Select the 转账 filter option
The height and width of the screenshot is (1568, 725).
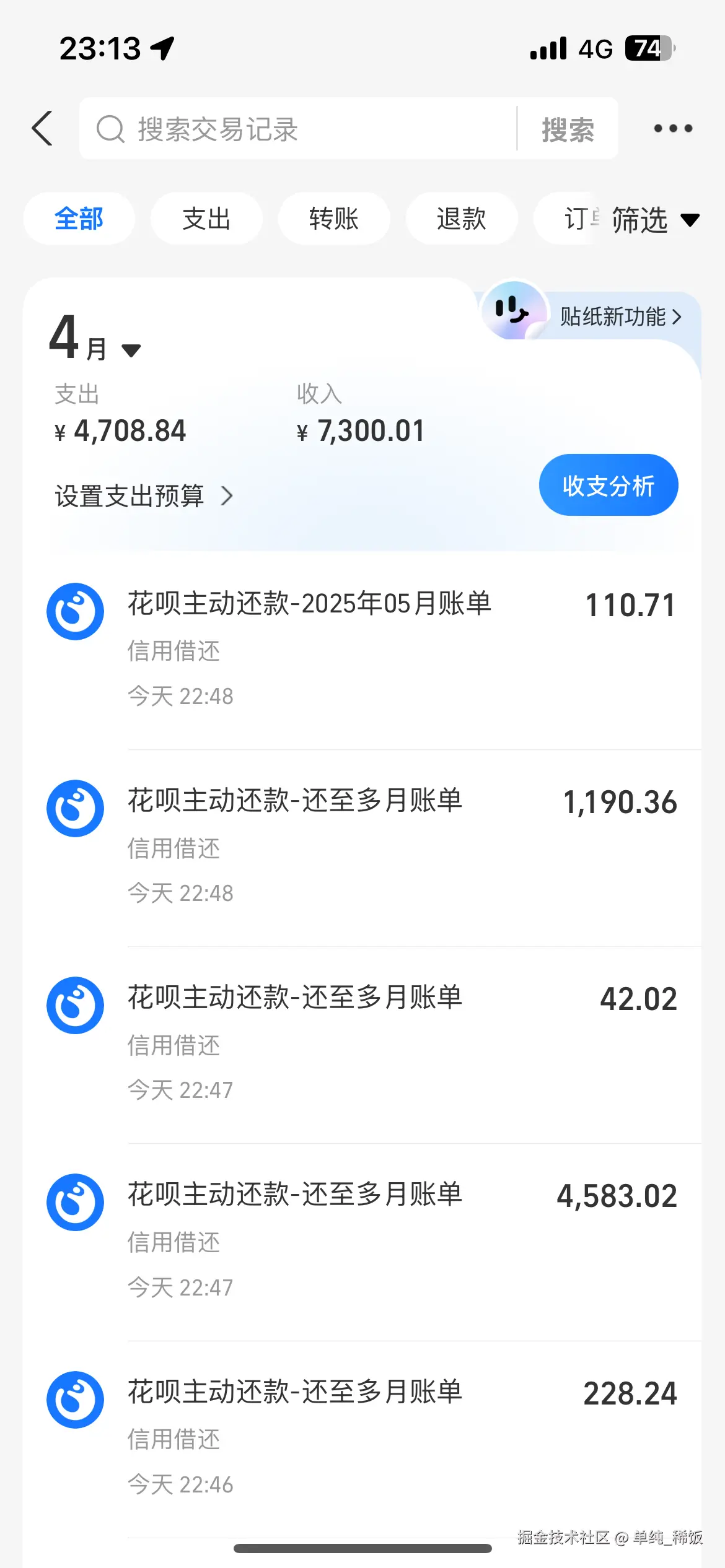334,219
